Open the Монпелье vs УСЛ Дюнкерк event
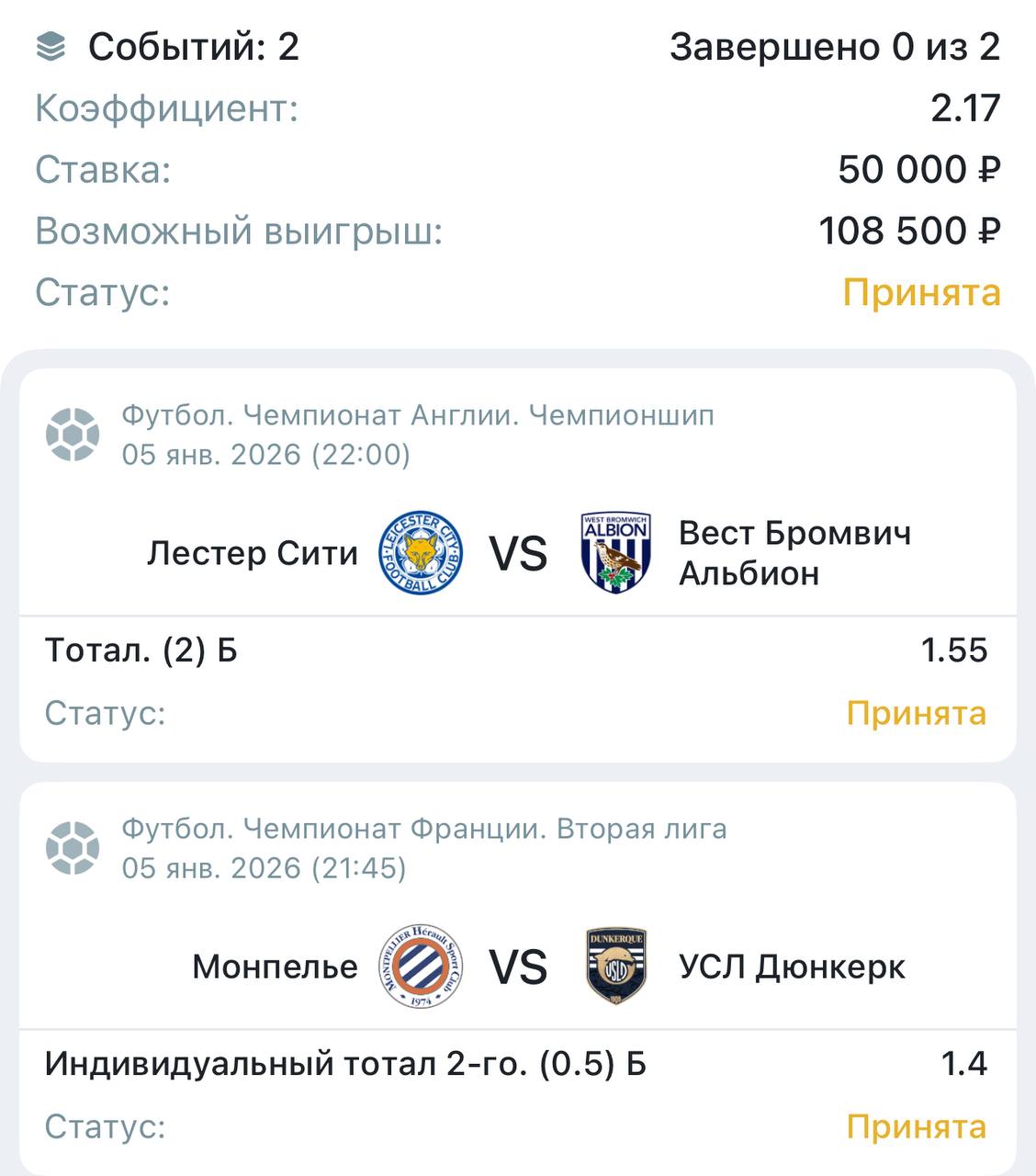Viewport: 1036px width, 1176px height. [518, 967]
